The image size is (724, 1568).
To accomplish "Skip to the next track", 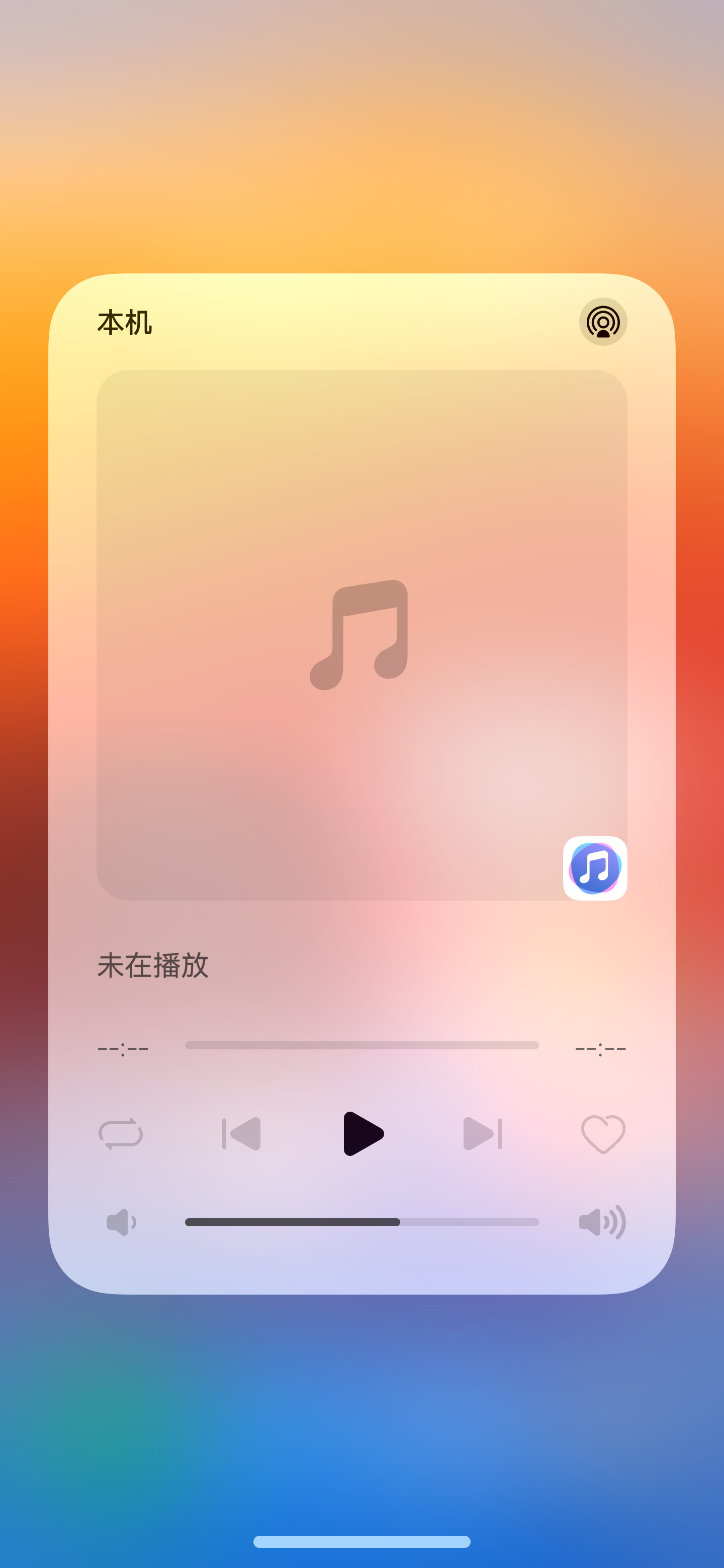I will (x=482, y=1133).
